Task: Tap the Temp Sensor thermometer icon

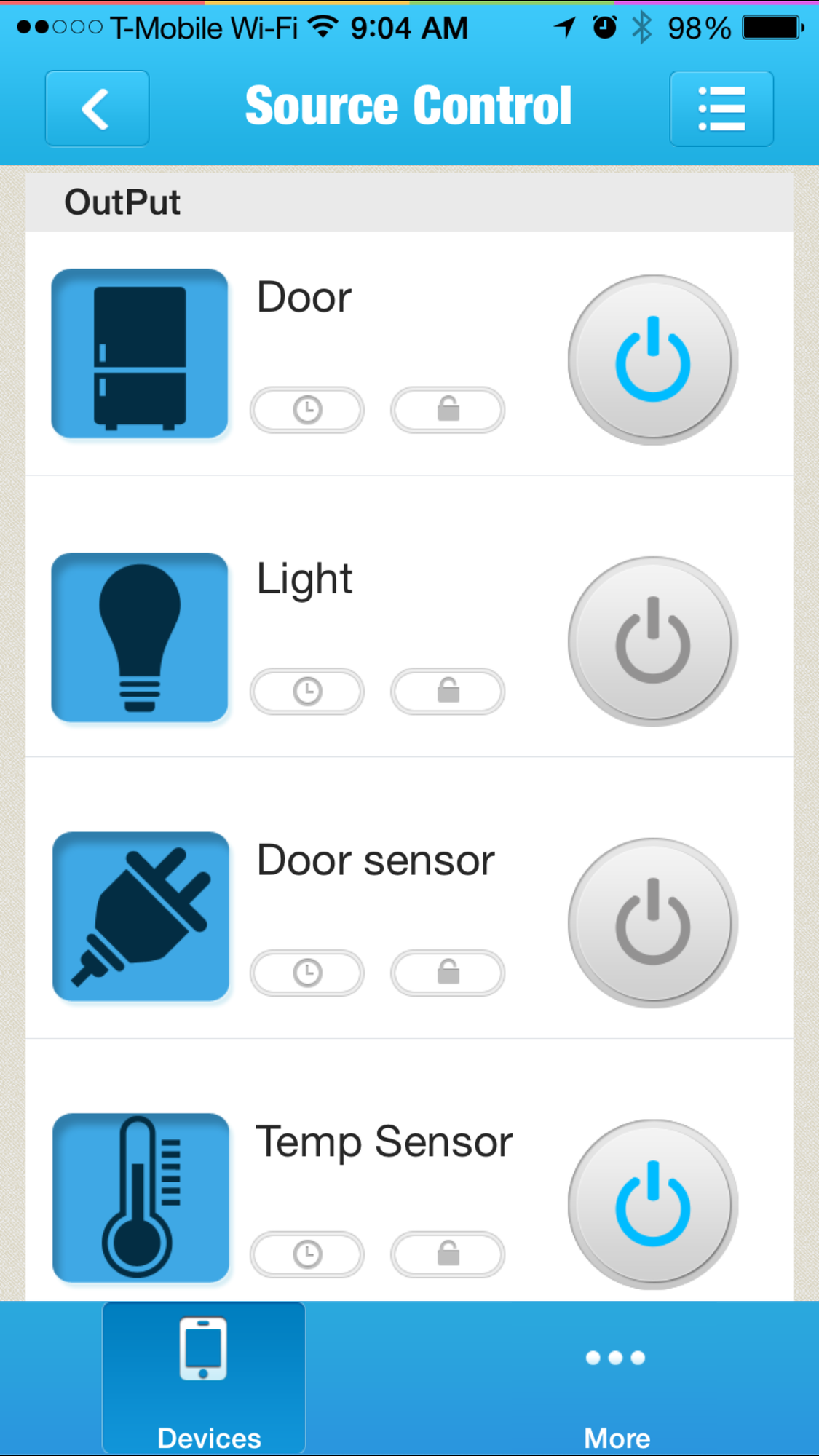Action: 141,1198
